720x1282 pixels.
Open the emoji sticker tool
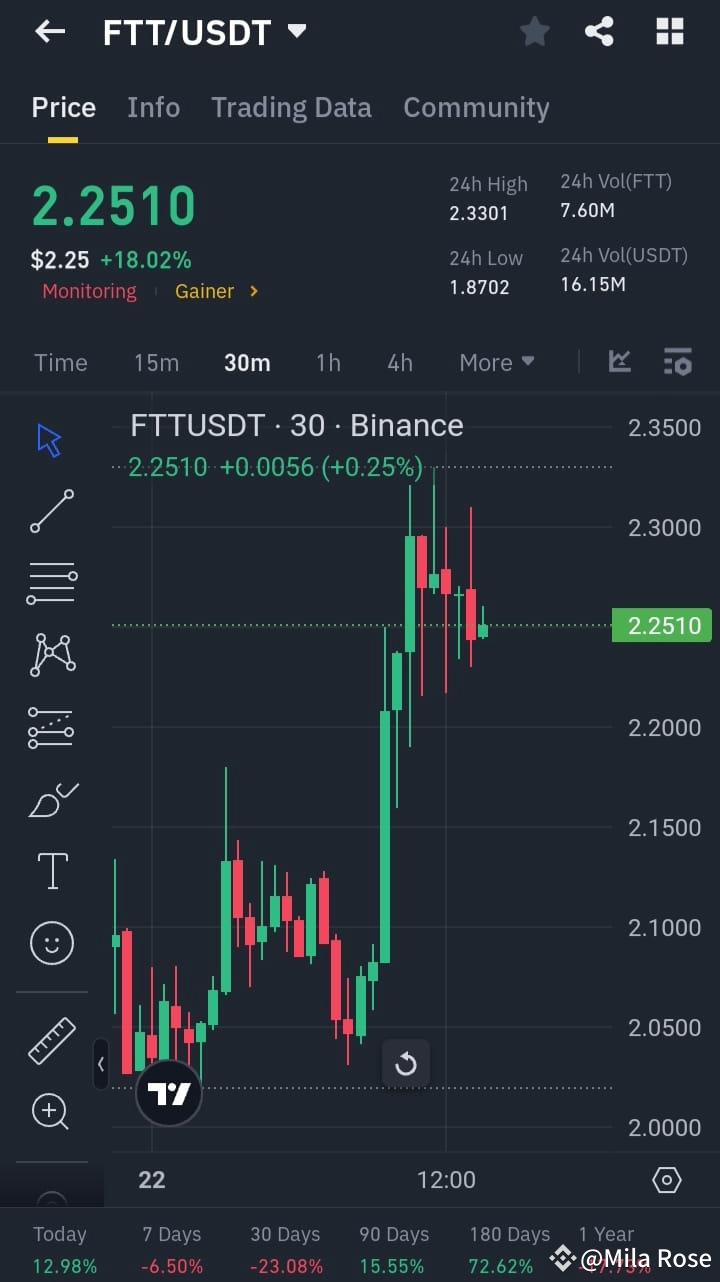50,942
